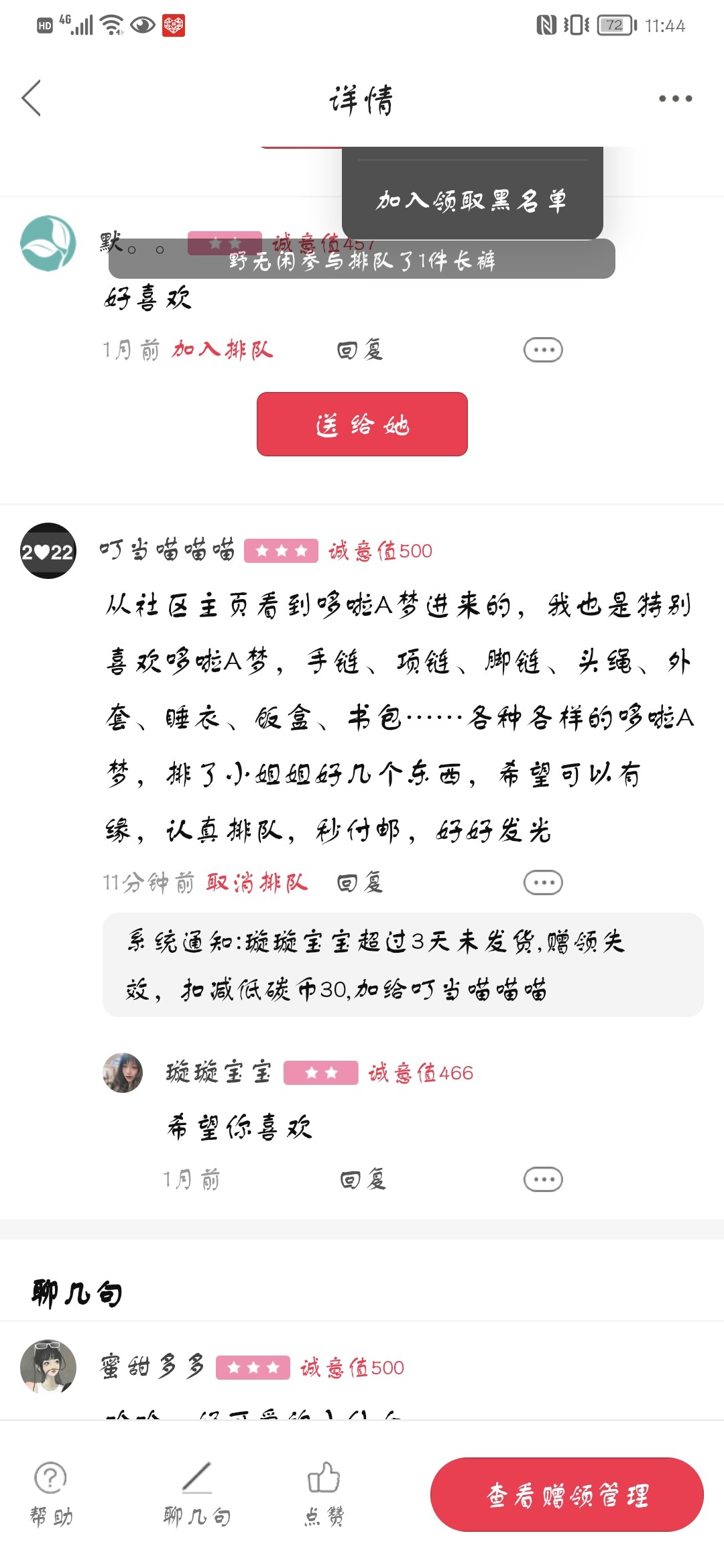Image resolution: width=724 pixels, height=1568 pixels.
Task: Open 璇璇宝宝's profile avatar
Action: pos(123,1072)
